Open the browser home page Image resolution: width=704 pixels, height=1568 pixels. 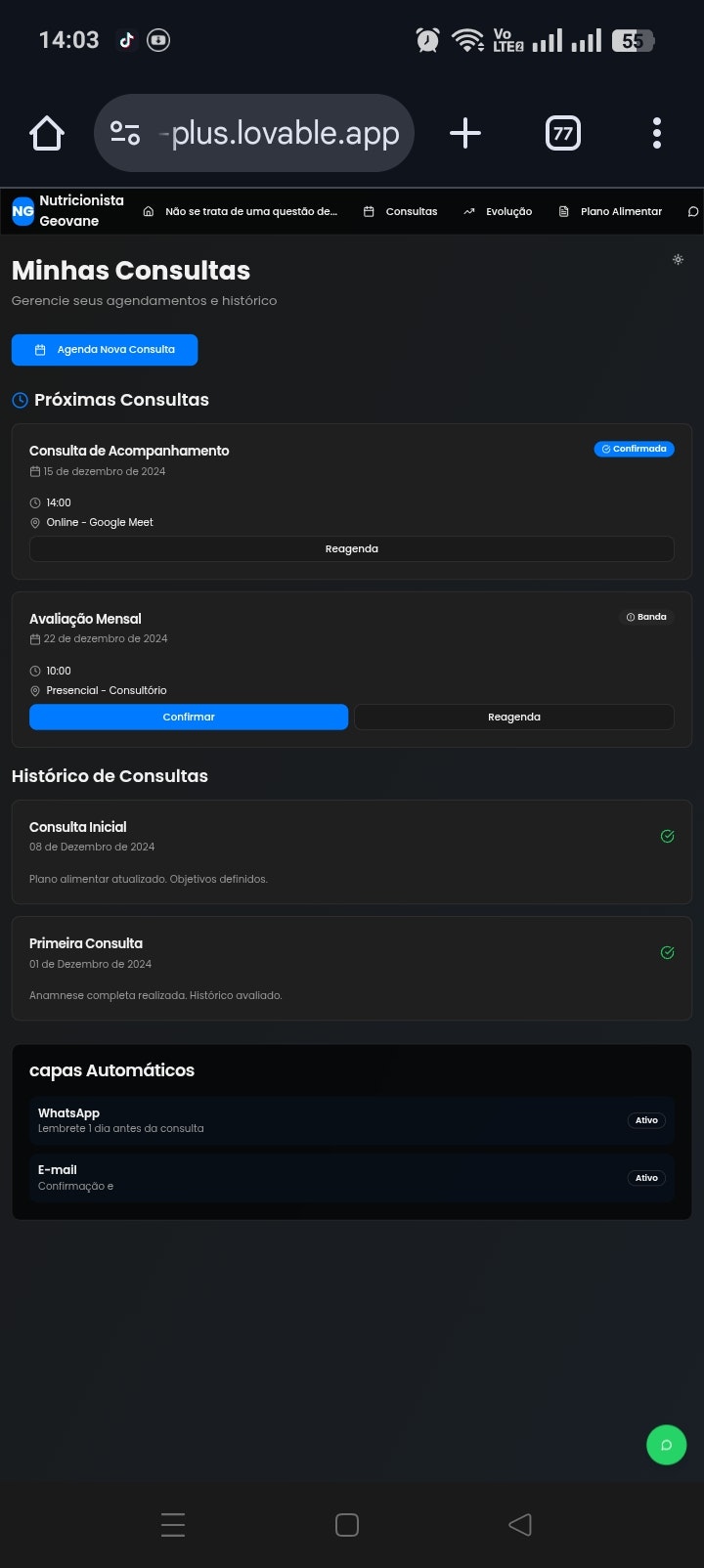pos(47,133)
